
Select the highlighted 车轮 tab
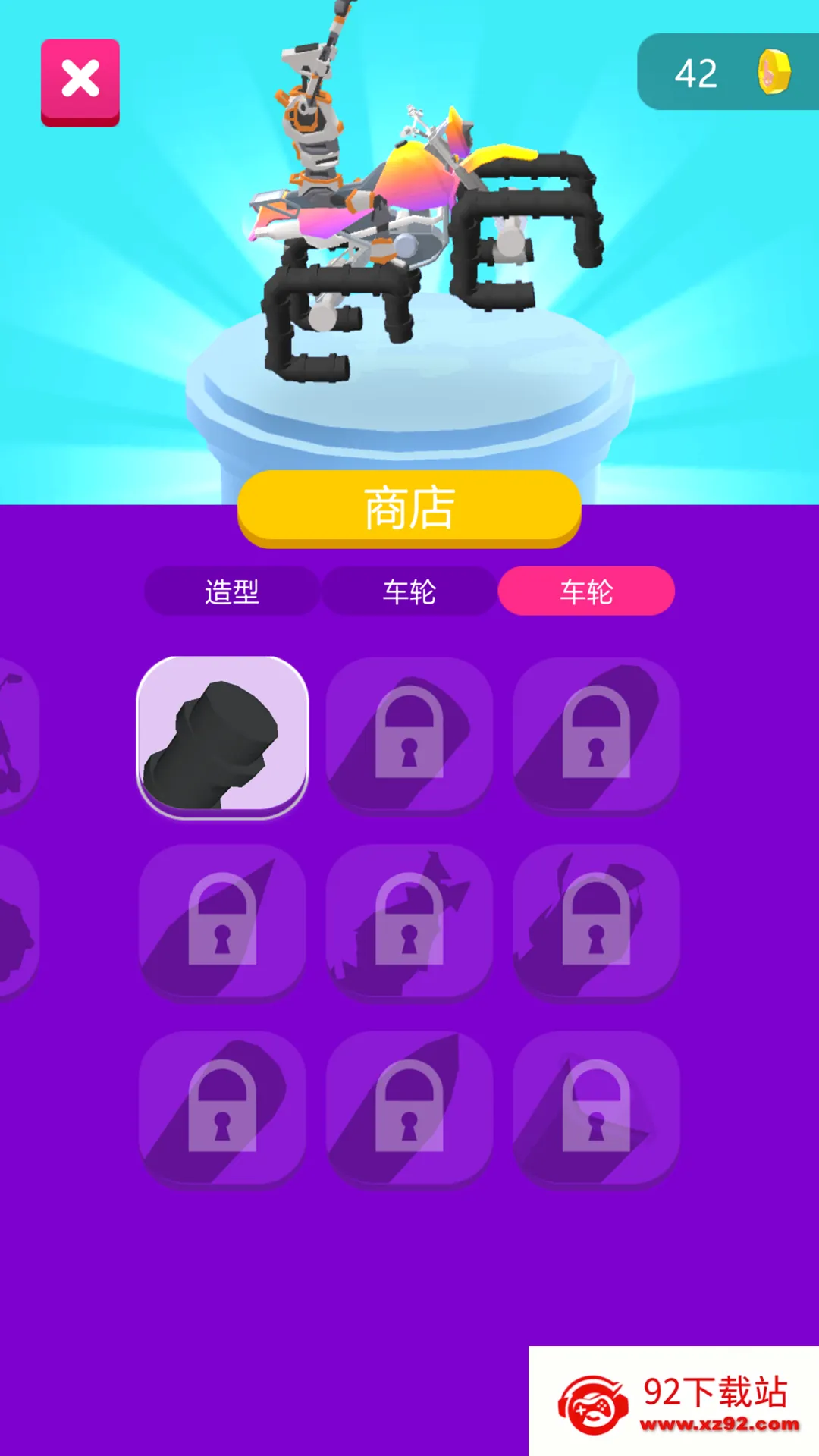[x=586, y=591]
